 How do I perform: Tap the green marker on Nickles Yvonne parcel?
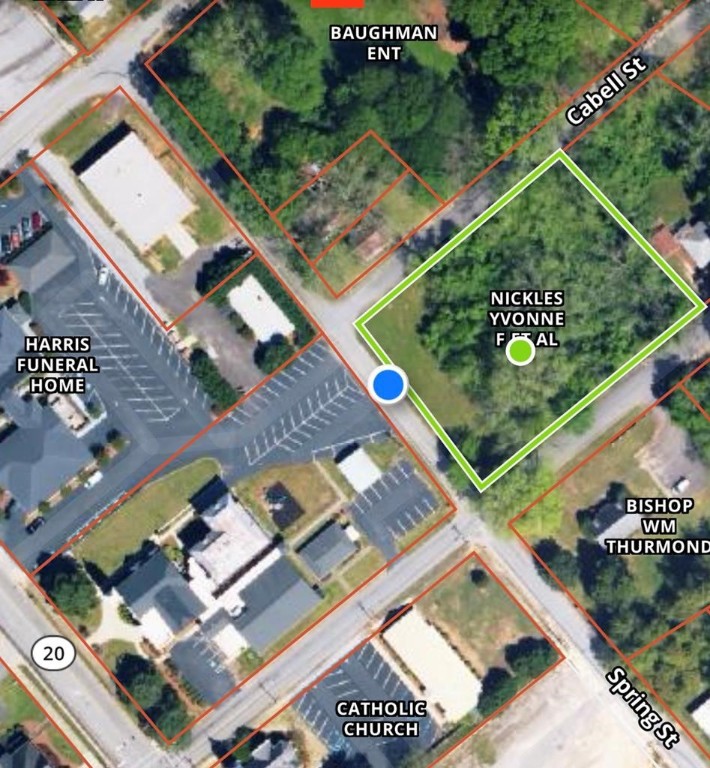(x=520, y=351)
